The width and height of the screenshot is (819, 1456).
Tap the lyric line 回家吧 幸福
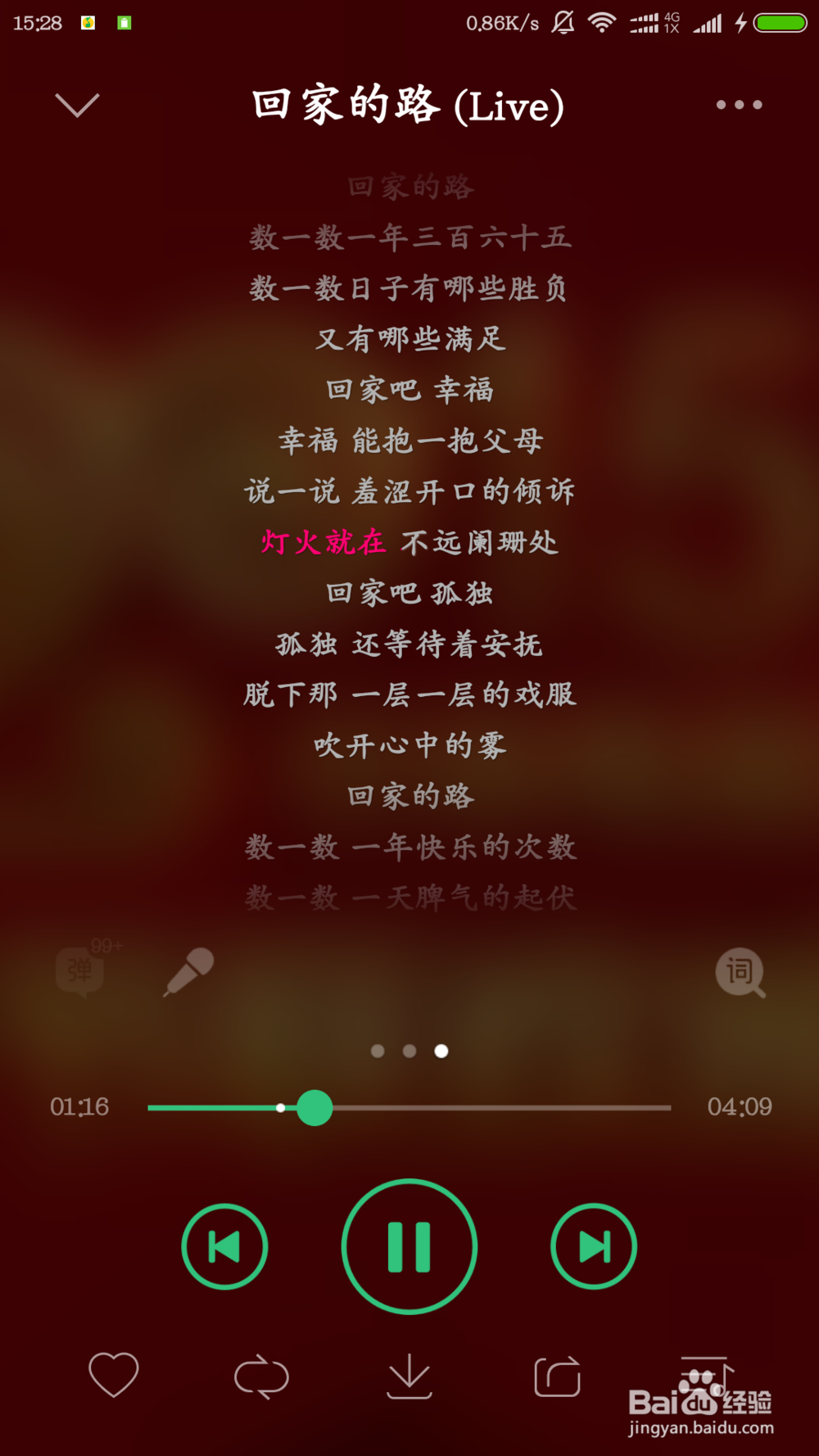409,391
